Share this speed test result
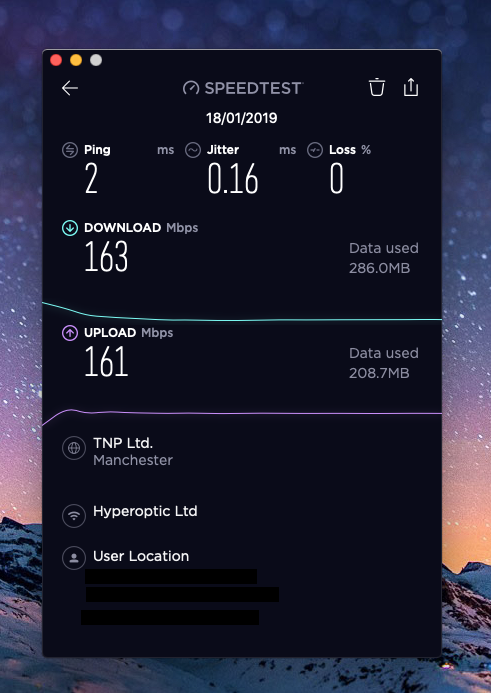The width and height of the screenshot is (491, 693). tap(411, 87)
